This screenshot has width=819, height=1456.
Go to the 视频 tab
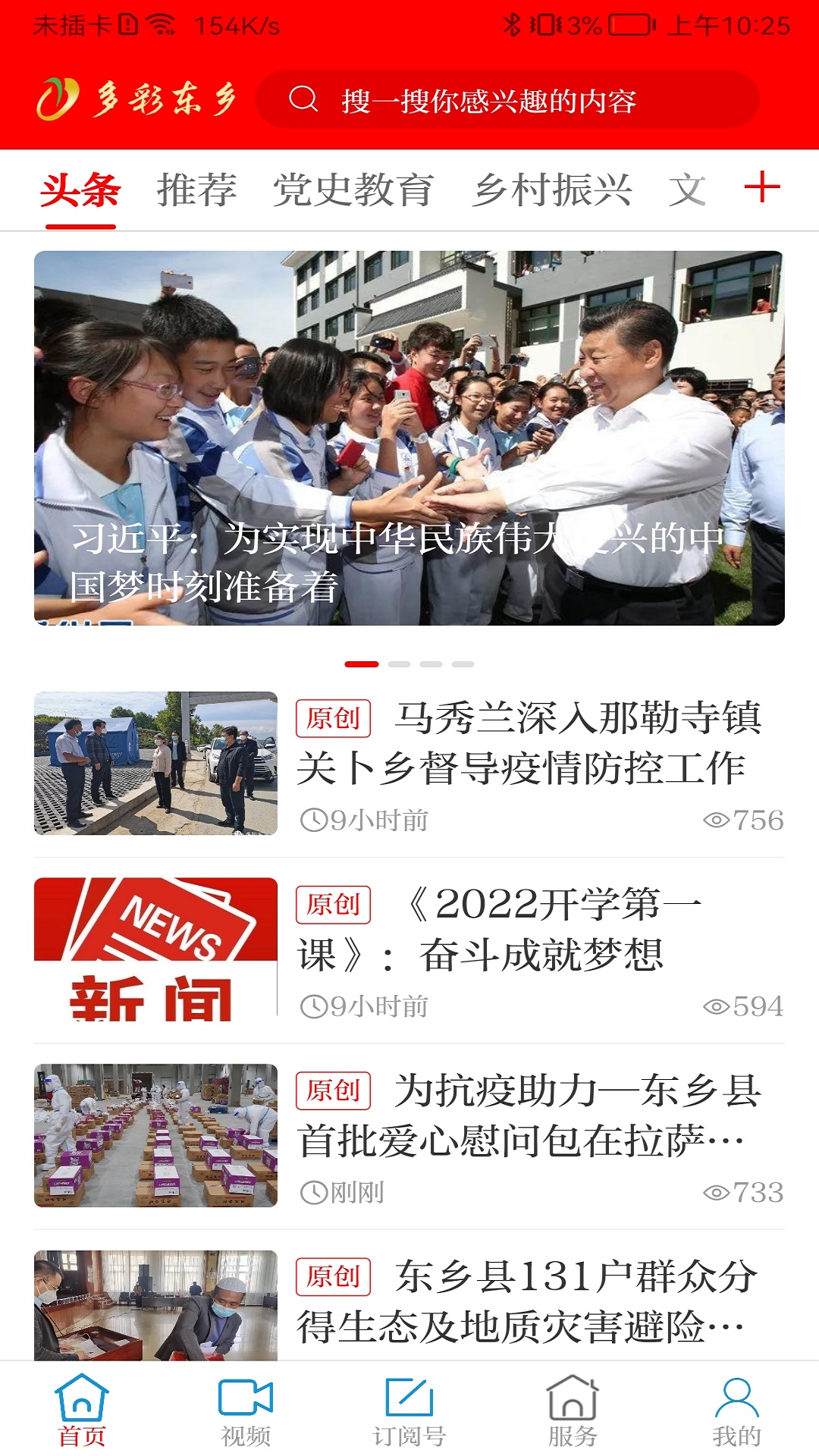[x=246, y=1410]
